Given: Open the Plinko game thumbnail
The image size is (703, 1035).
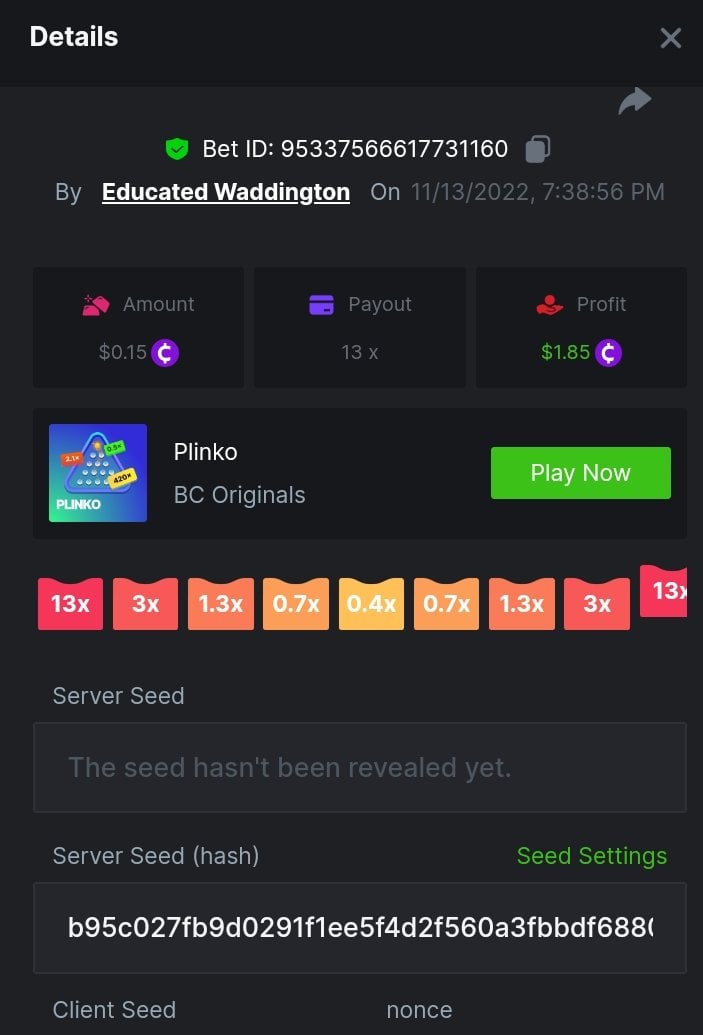Looking at the screenshot, I should 98,473.
